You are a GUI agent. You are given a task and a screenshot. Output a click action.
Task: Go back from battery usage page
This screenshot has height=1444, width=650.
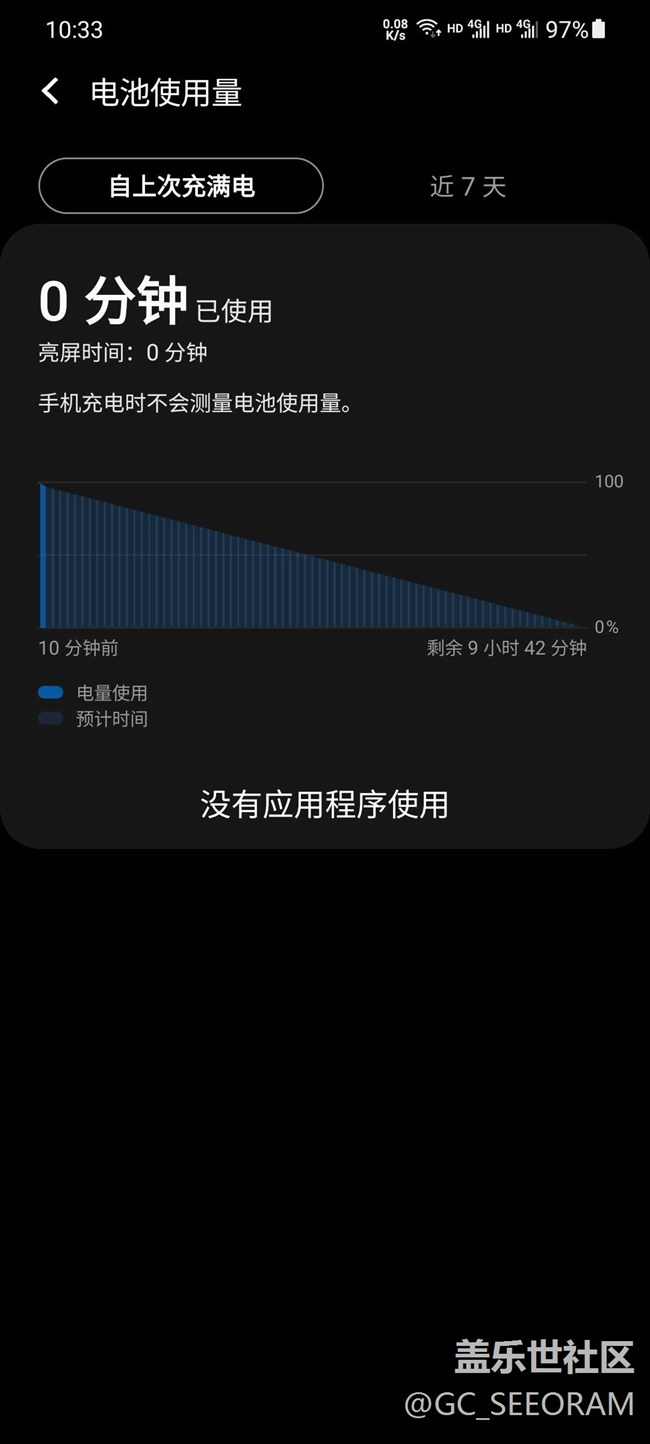(50, 92)
